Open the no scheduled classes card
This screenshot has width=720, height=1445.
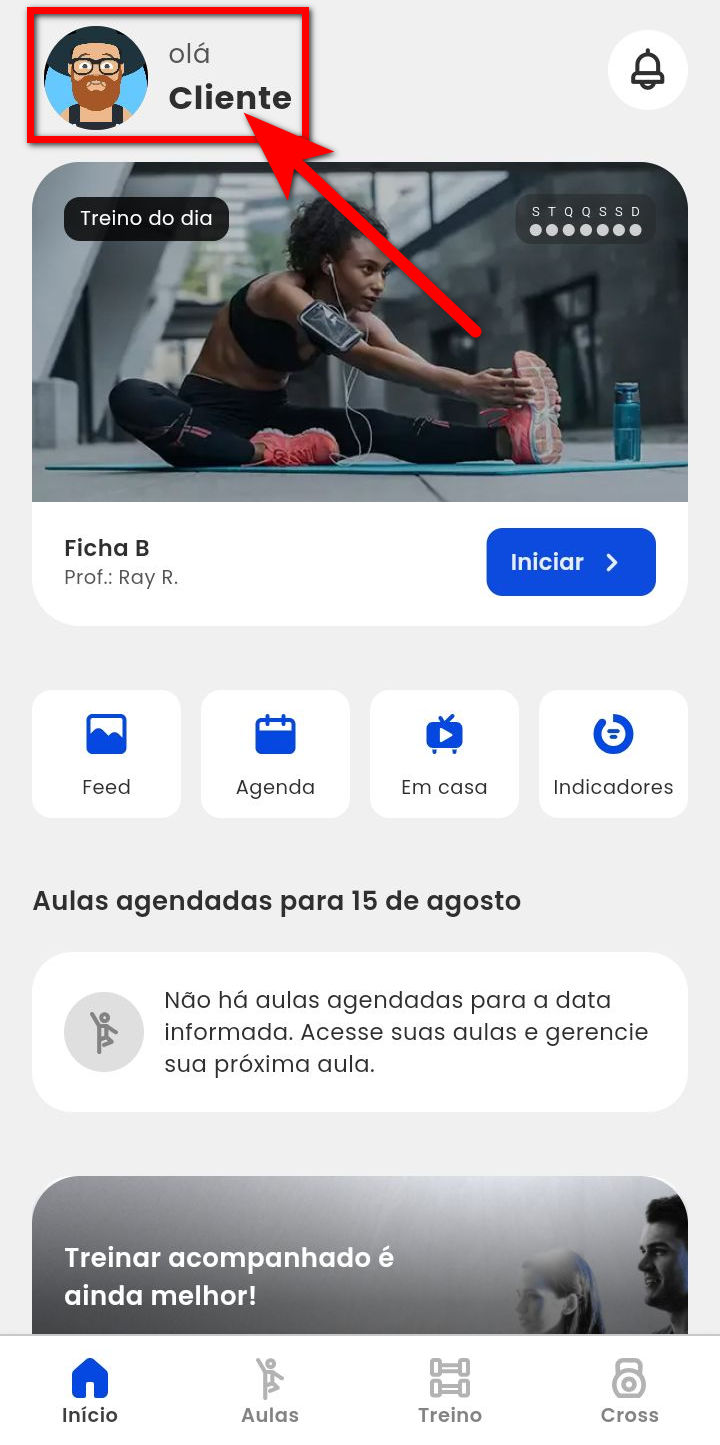click(359, 1031)
